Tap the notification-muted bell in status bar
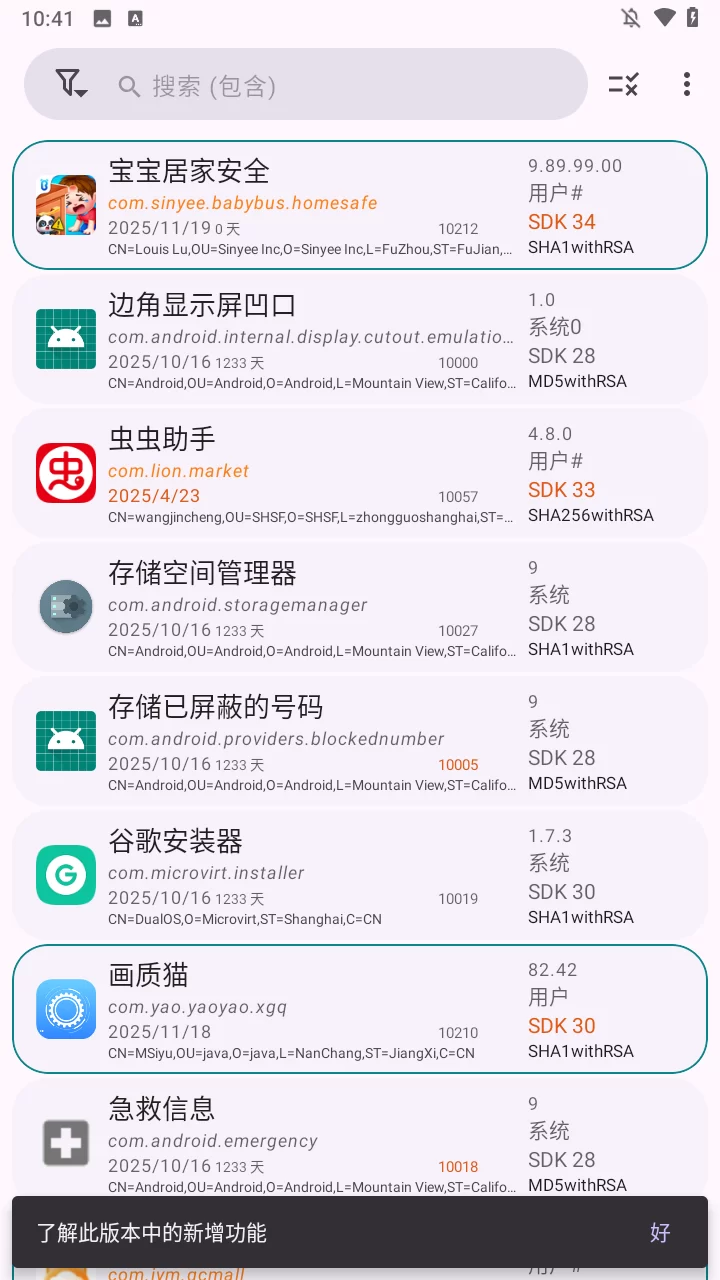 [631, 16]
